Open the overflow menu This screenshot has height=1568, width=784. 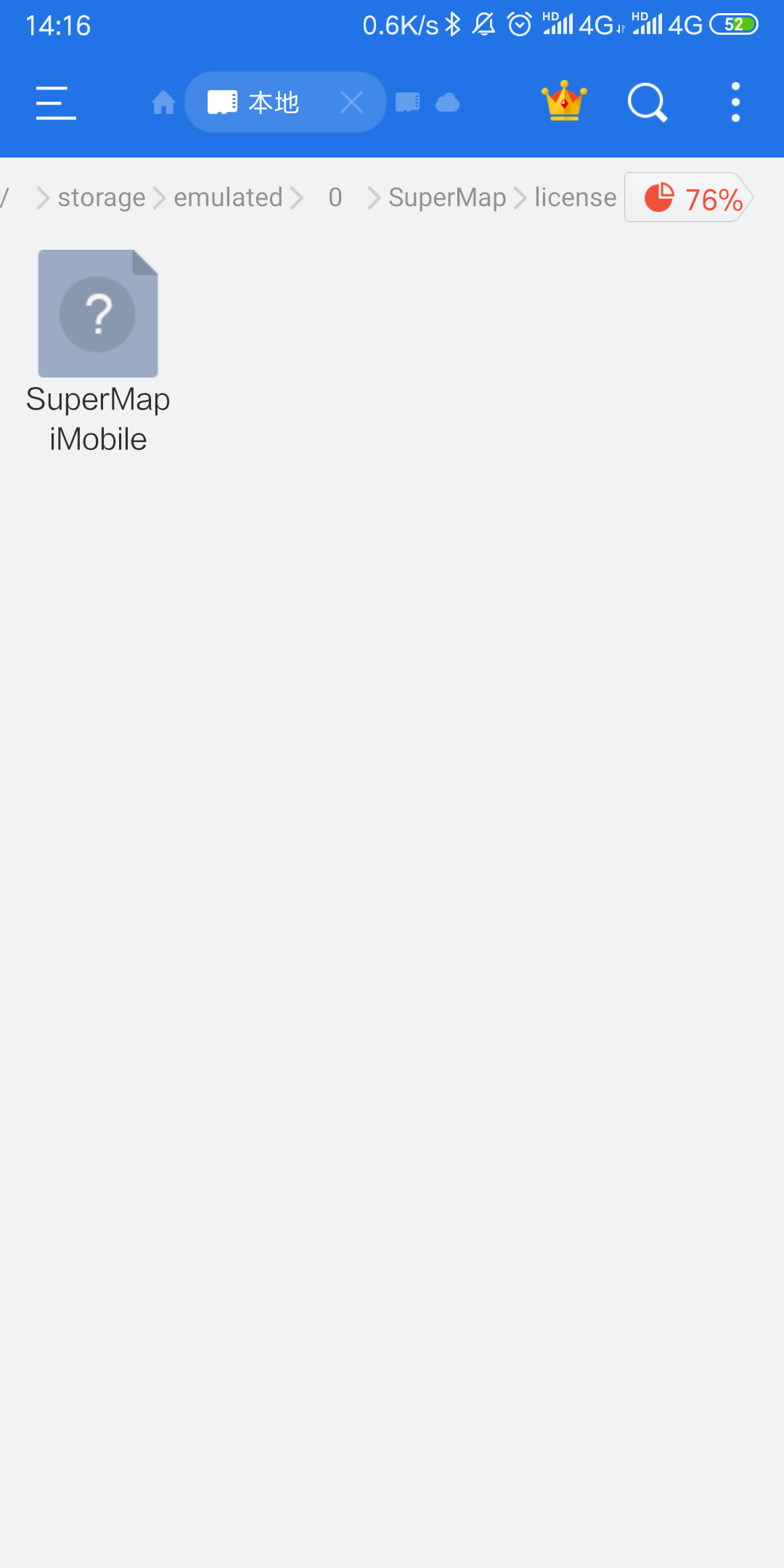click(x=735, y=102)
